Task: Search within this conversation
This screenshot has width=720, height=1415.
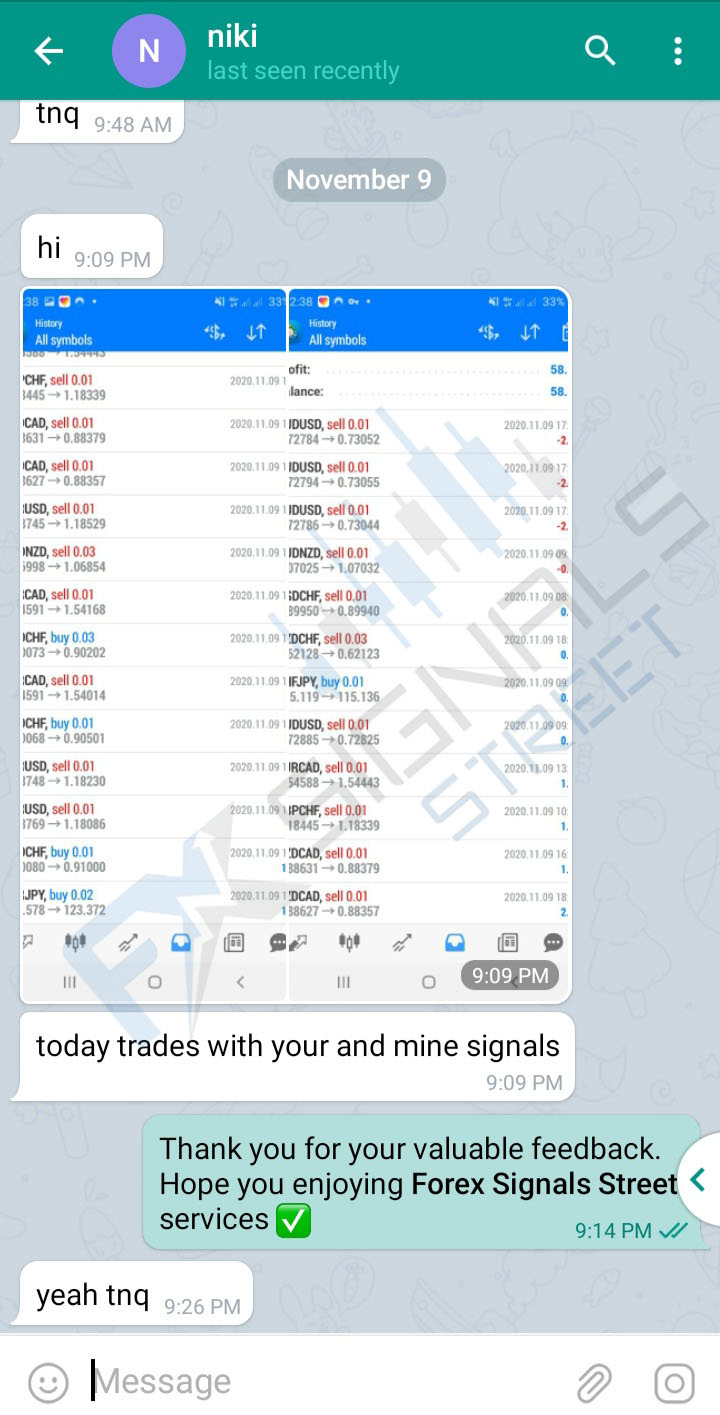Action: 600,51
